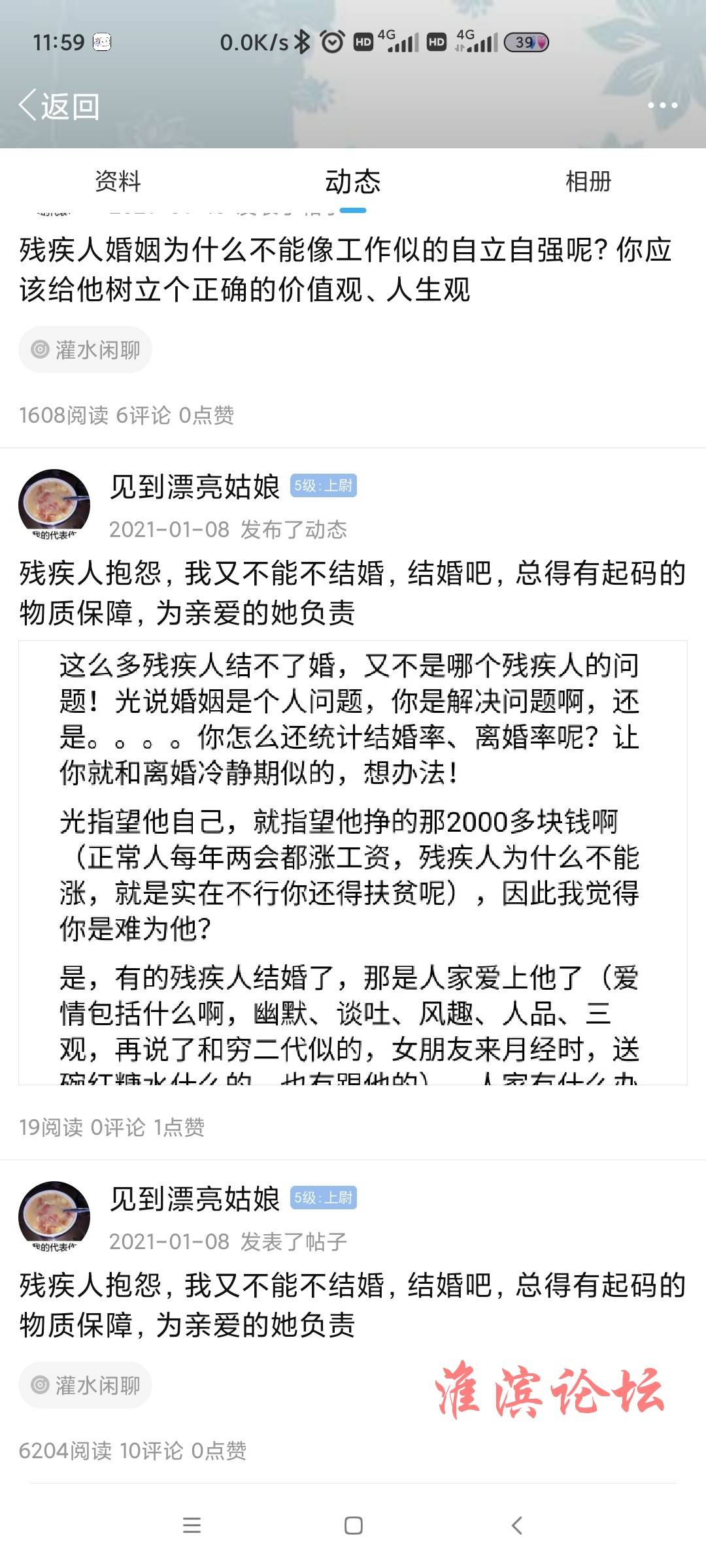Go to home screen via navigation bar
This screenshot has height=1568, width=706.
(353, 1526)
